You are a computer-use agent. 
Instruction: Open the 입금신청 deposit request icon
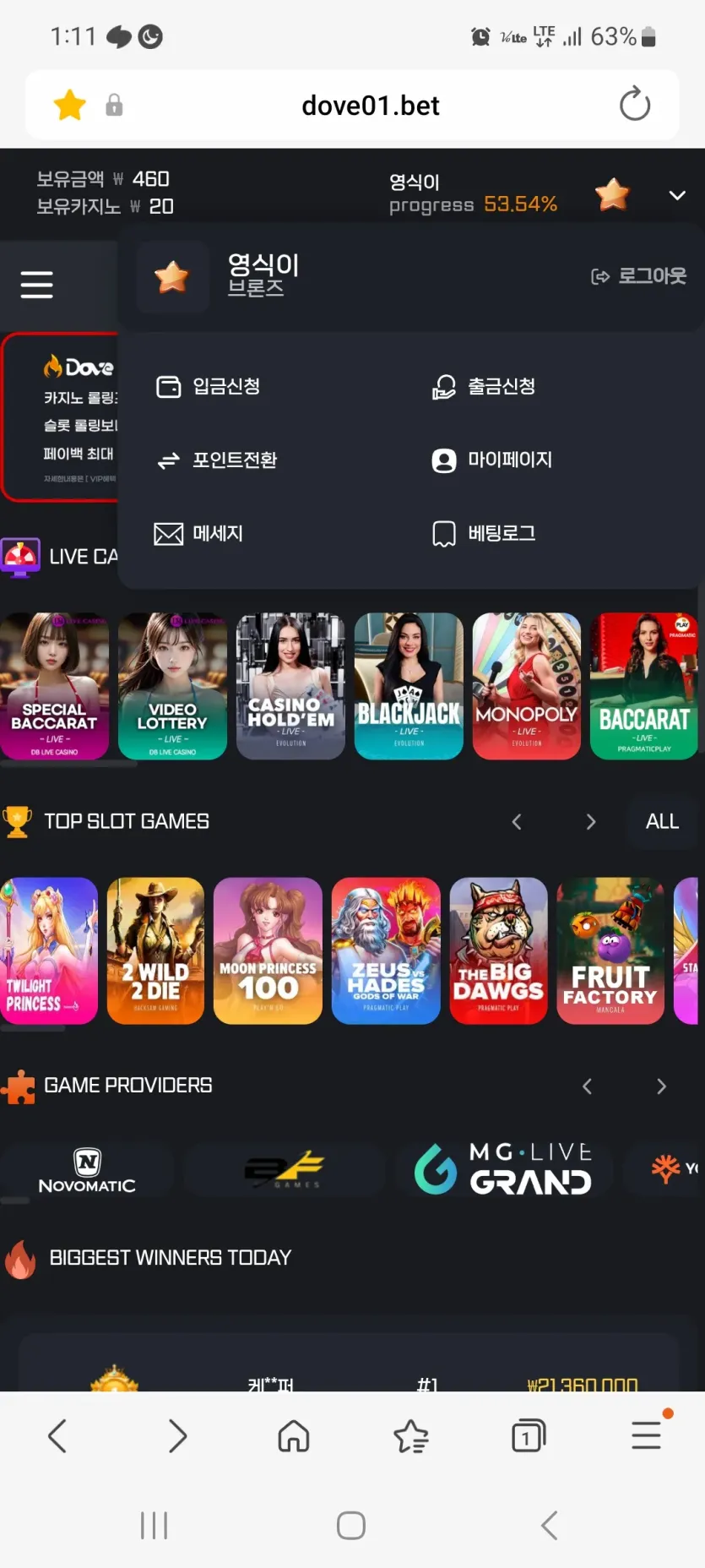(x=169, y=386)
